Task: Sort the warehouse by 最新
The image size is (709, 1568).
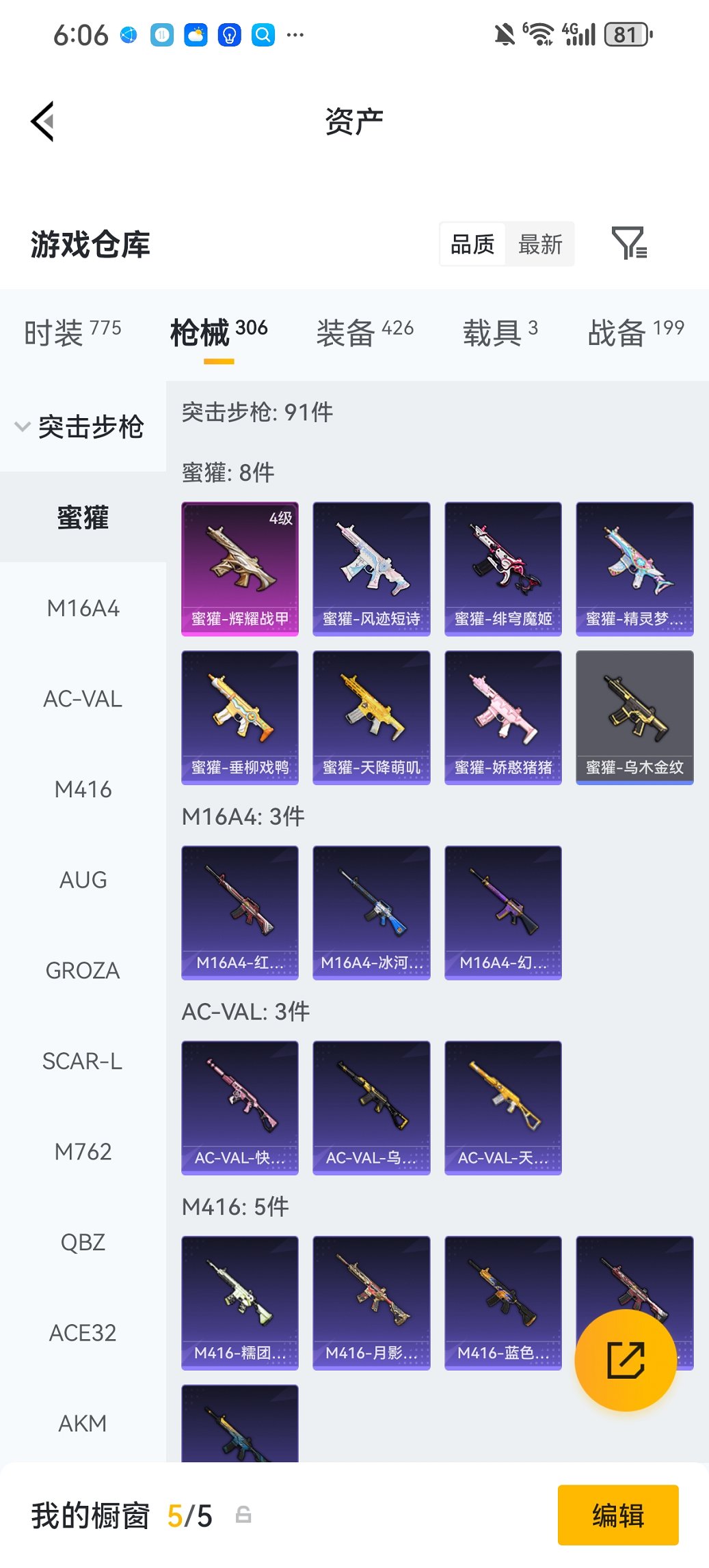Action: click(x=539, y=244)
